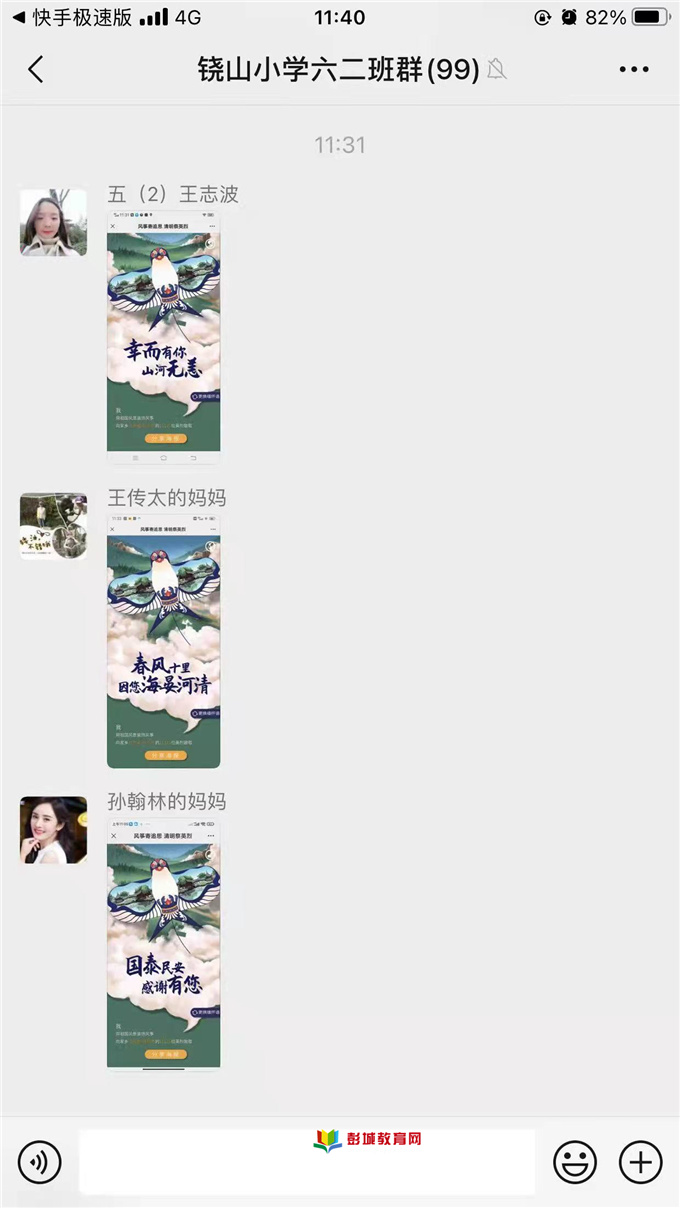View avatar profile of 孙翰林的妈妈
This screenshot has width=680, height=1208.
click(x=53, y=830)
